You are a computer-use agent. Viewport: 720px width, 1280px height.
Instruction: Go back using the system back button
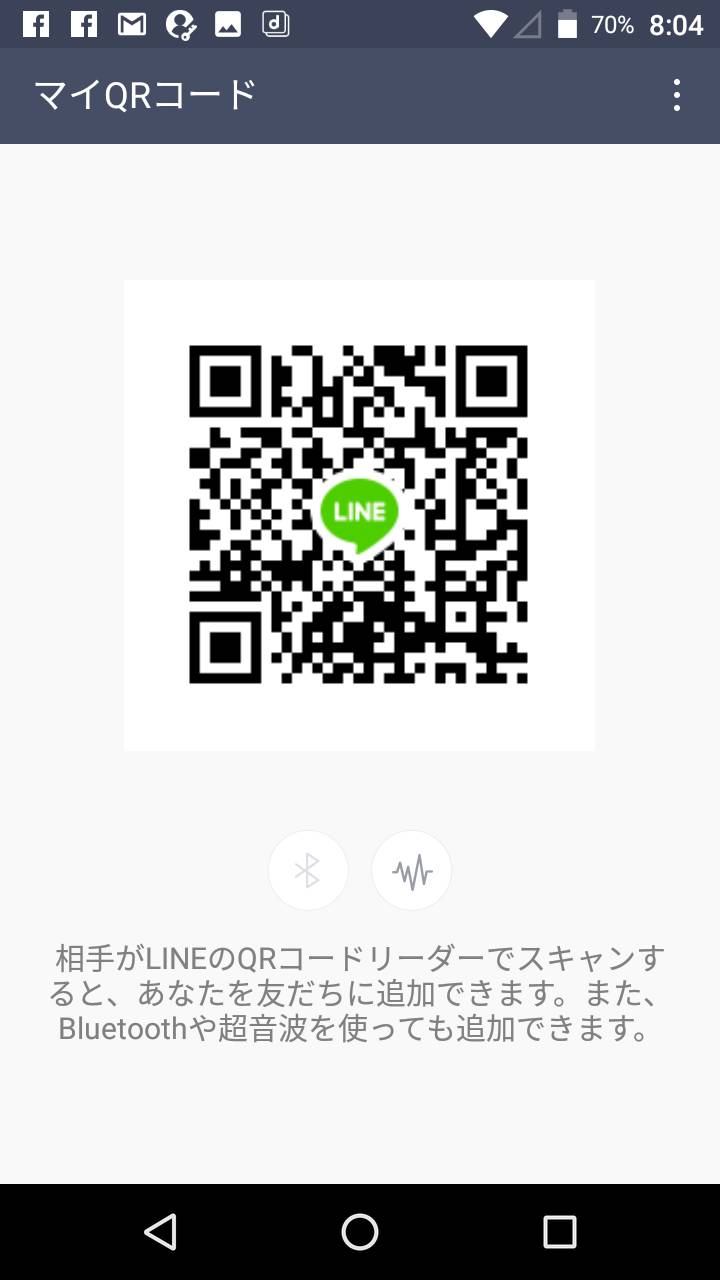tap(160, 1232)
